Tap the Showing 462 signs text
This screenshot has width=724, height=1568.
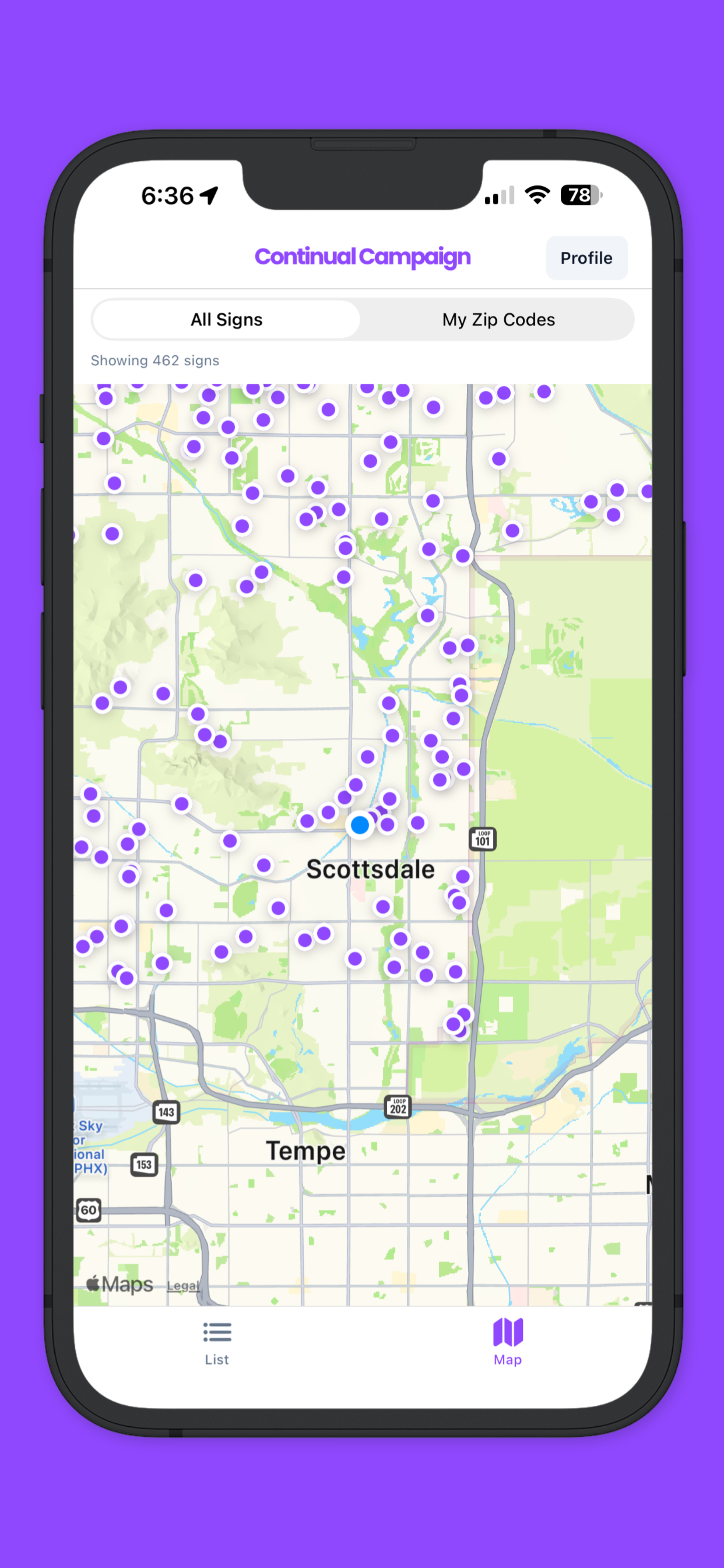[156, 360]
